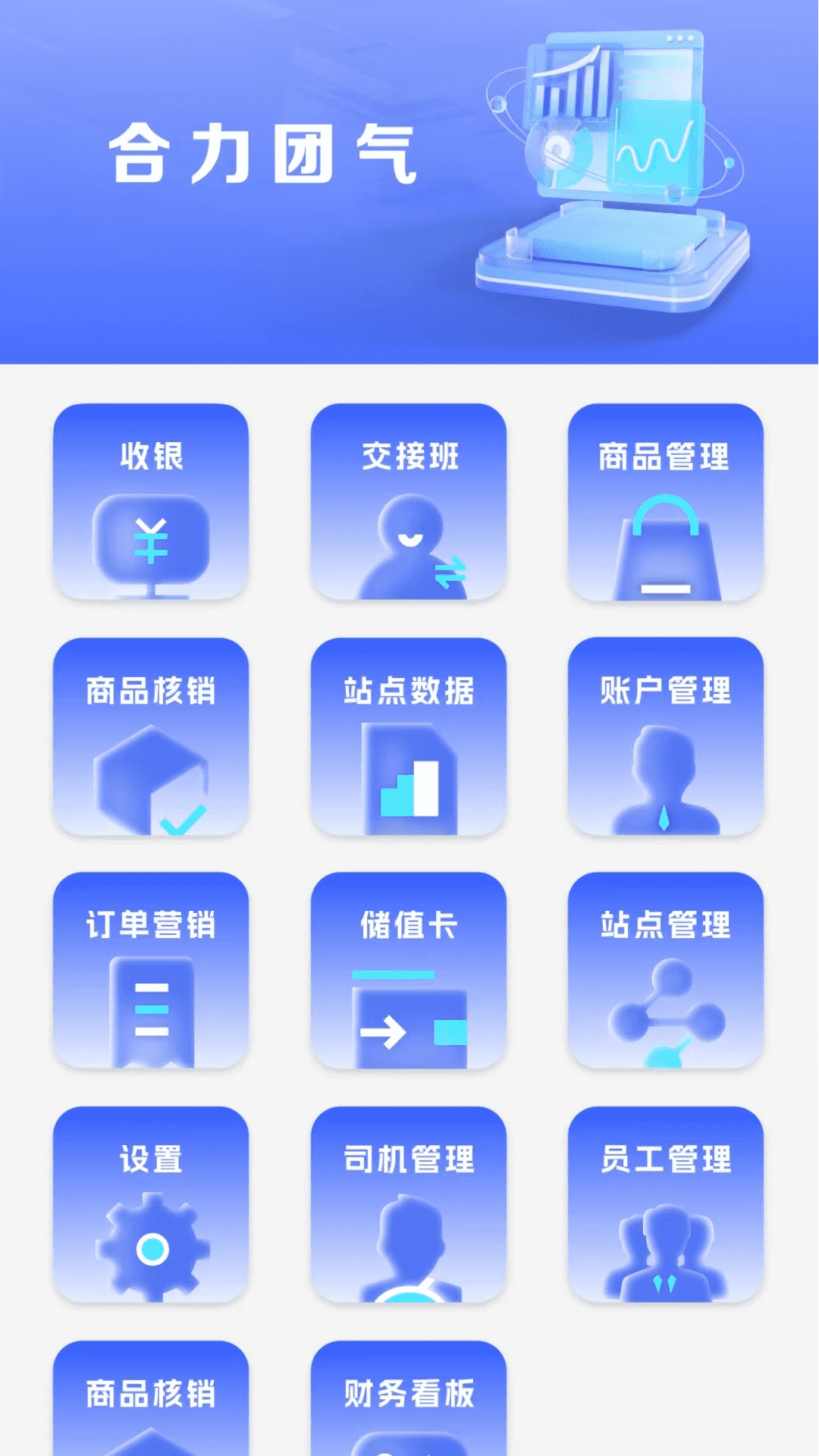Go to 商品管理 product management

click(x=665, y=502)
